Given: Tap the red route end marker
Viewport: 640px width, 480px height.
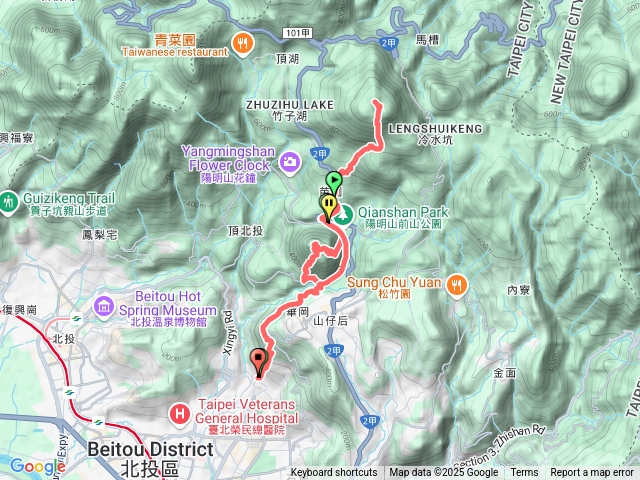Looking at the screenshot, I should pos(259,359).
